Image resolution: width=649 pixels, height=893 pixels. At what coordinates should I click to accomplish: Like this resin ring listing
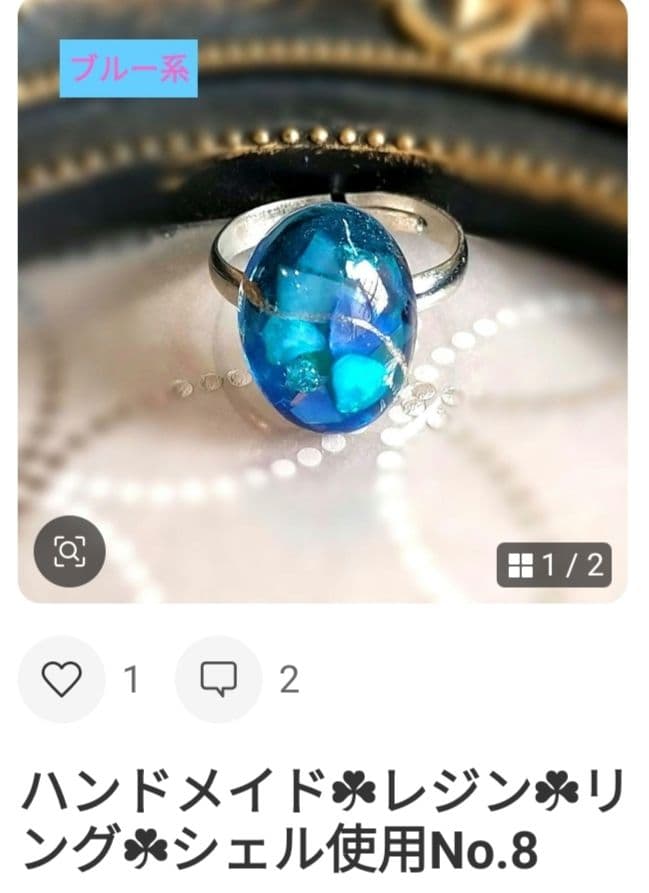click(61, 680)
